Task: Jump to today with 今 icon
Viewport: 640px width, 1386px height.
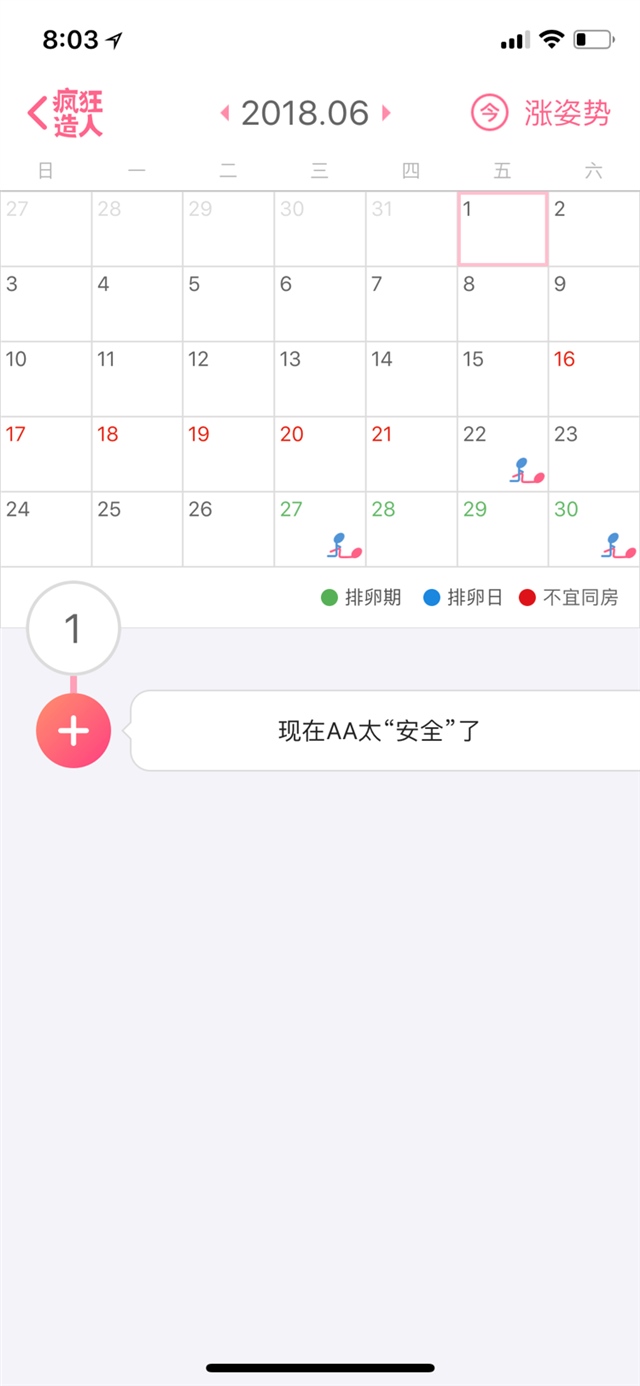Action: pos(489,113)
